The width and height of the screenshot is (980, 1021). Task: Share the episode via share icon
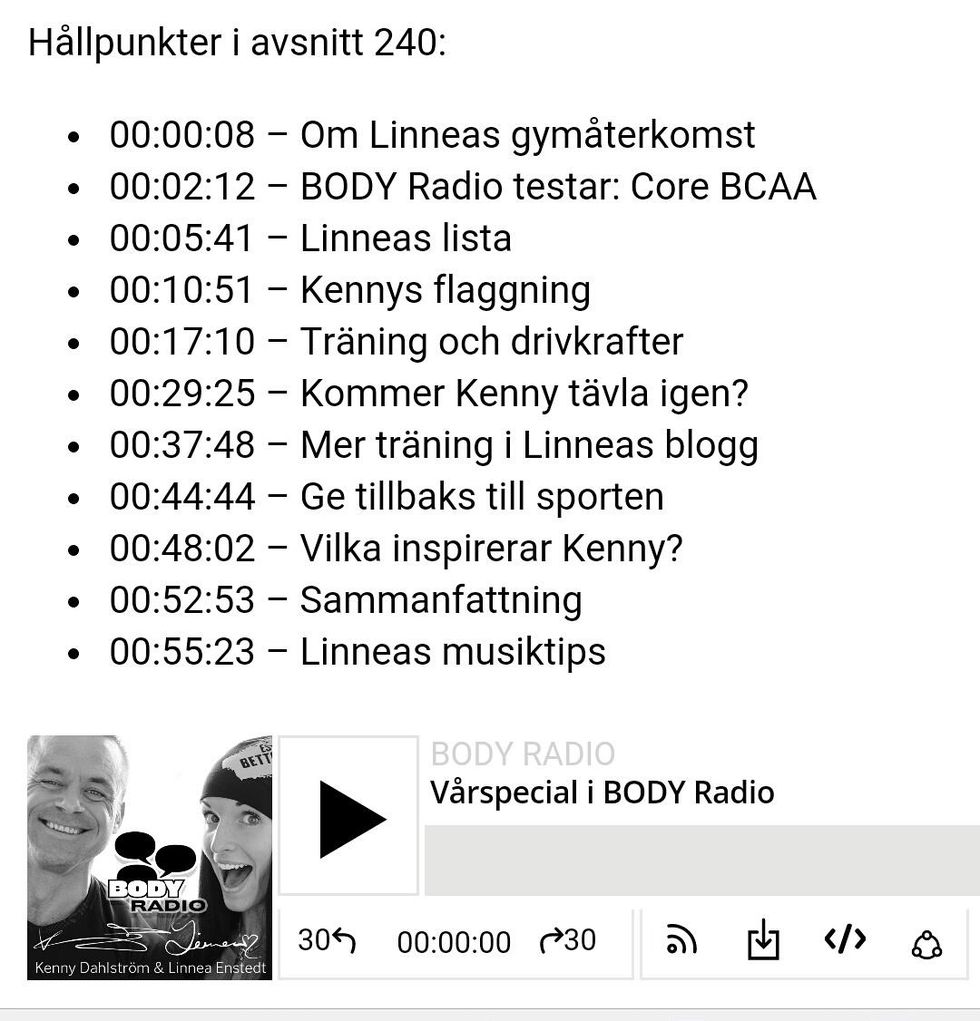pos(926,943)
